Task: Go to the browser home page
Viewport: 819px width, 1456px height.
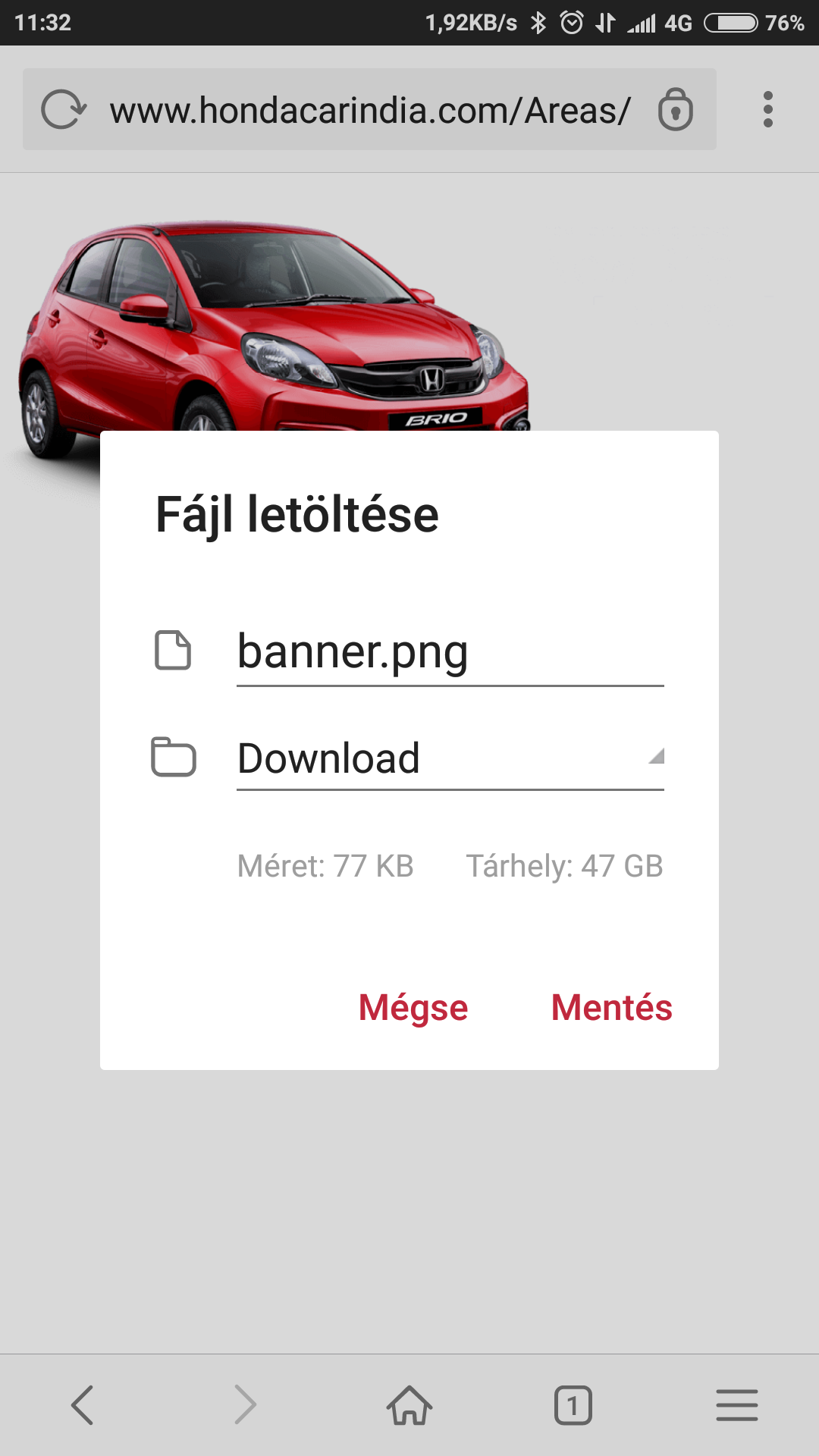Action: (409, 1405)
